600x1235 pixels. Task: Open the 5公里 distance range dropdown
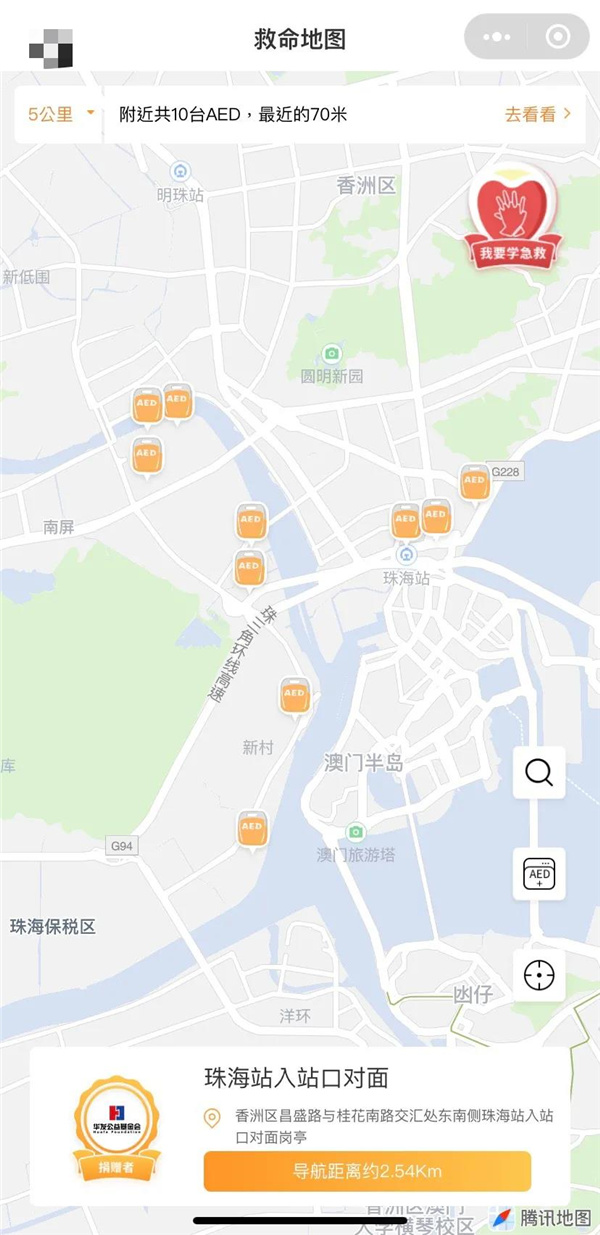[x=61, y=114]
